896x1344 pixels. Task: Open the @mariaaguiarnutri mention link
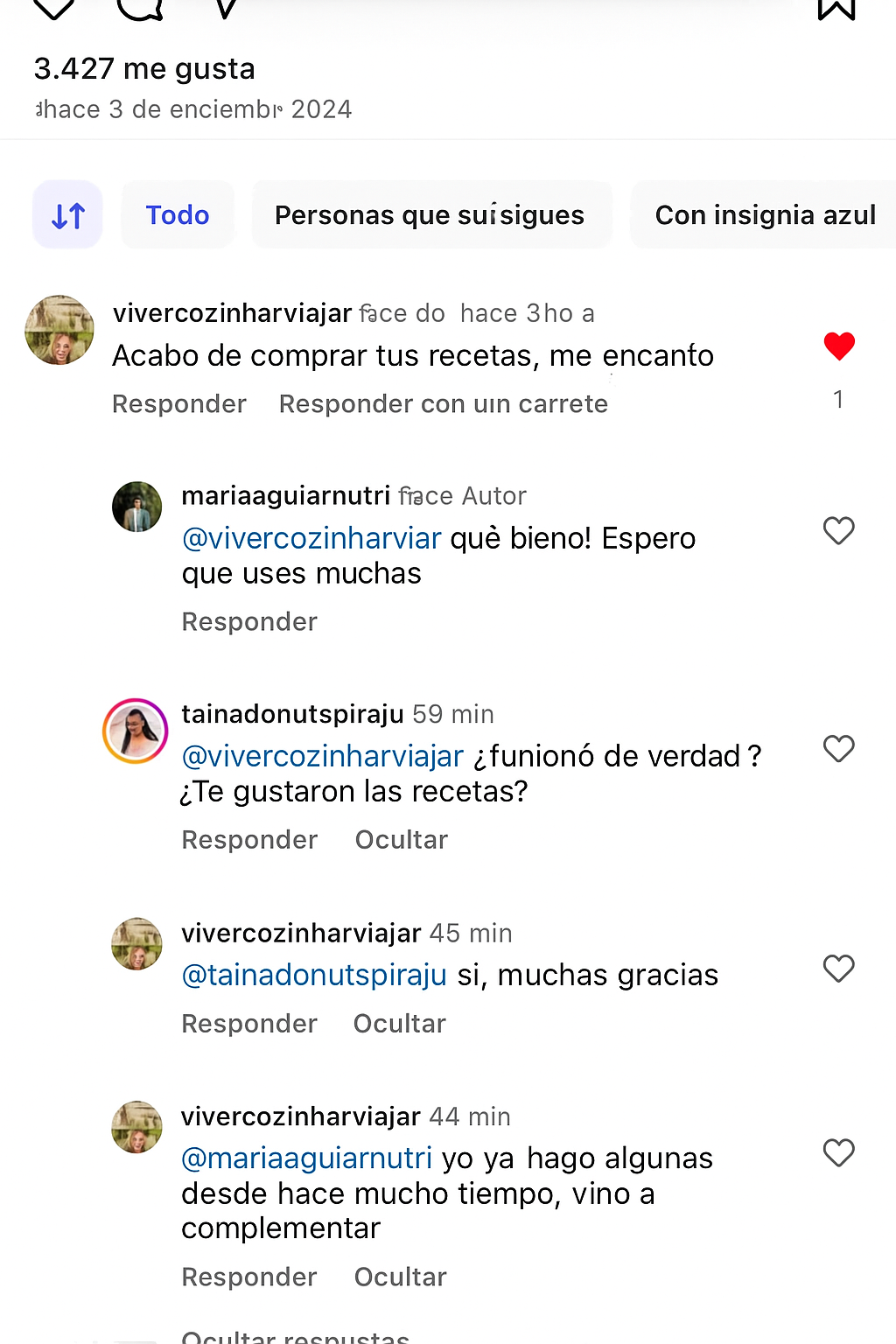pos(307,1158)
